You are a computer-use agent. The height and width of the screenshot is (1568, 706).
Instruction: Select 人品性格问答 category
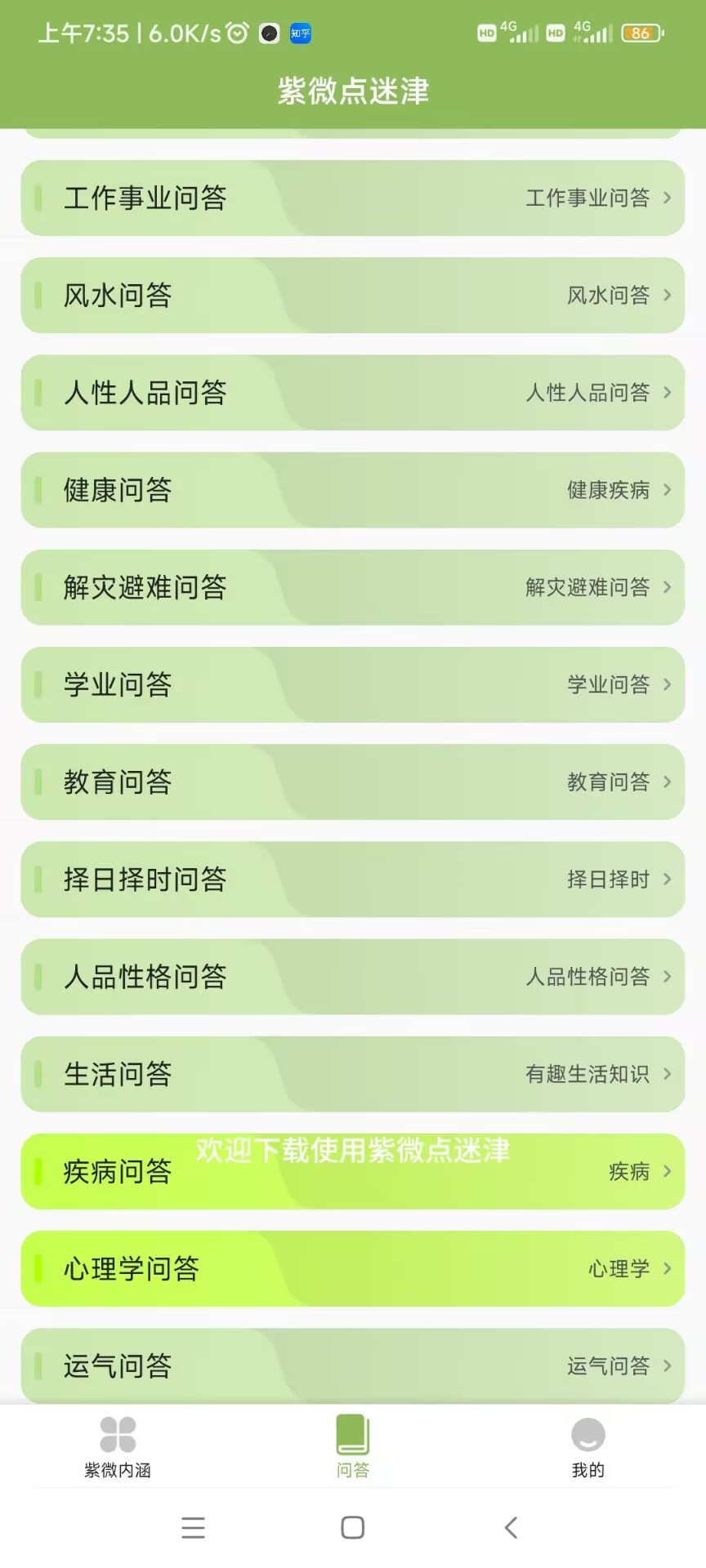tap(353, 977)
